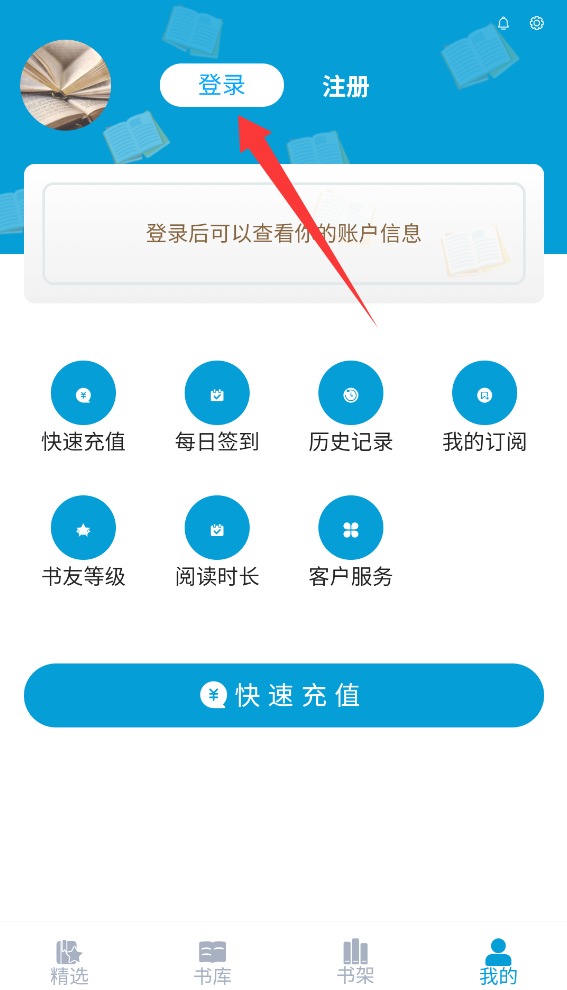Open the notifications bell
The height and width of the screenshot is (990, 567).
pos(503,23)
